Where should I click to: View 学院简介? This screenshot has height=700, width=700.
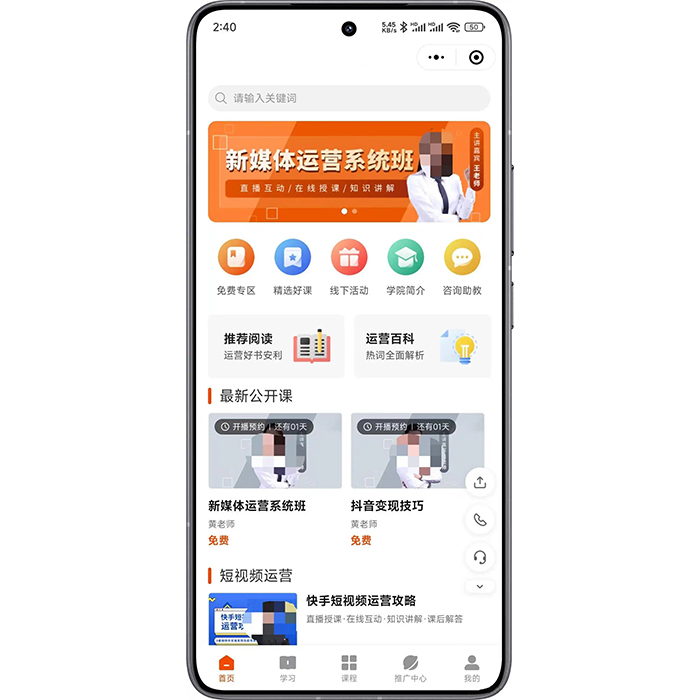point(405,258)
